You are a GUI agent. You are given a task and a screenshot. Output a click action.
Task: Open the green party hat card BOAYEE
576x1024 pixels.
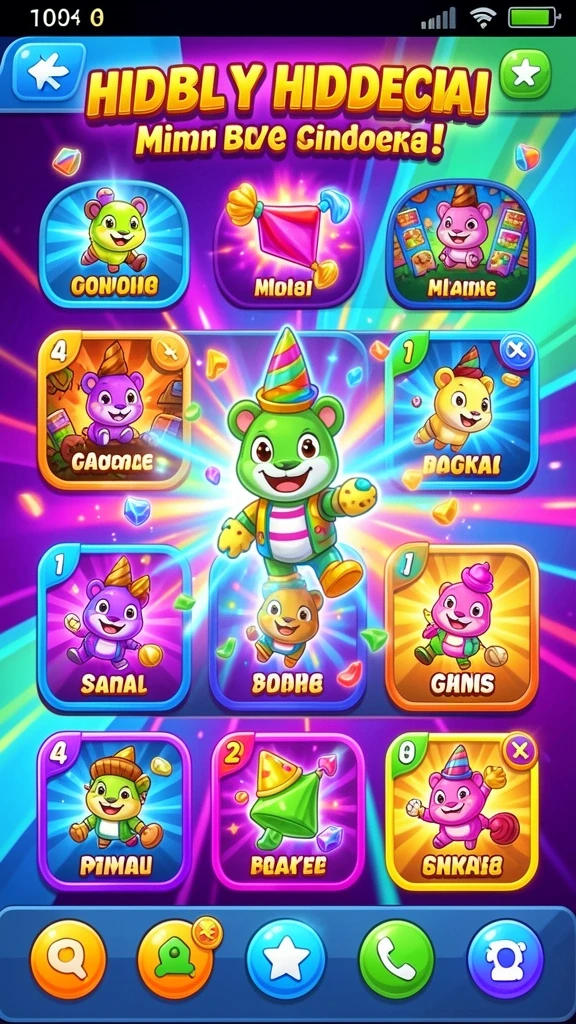coord(287,810)
